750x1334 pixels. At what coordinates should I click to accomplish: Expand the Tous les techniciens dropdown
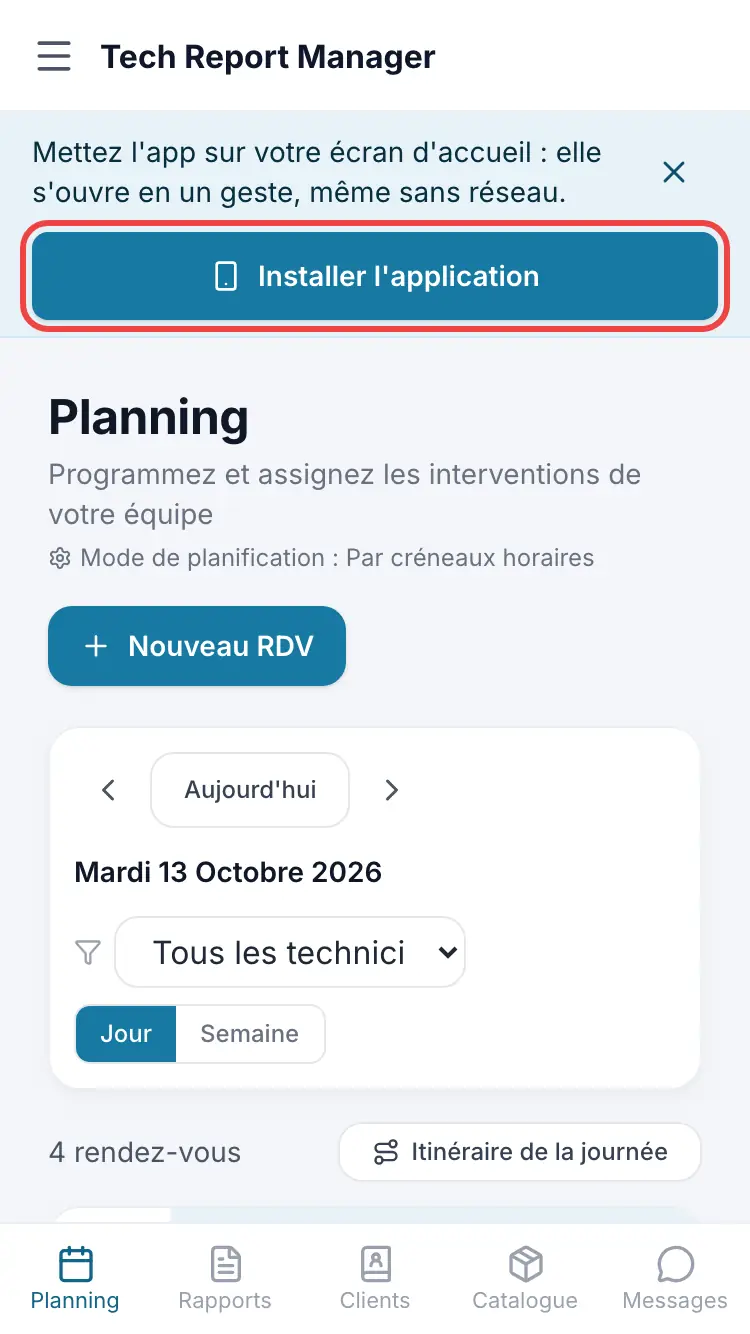(290, 952)
